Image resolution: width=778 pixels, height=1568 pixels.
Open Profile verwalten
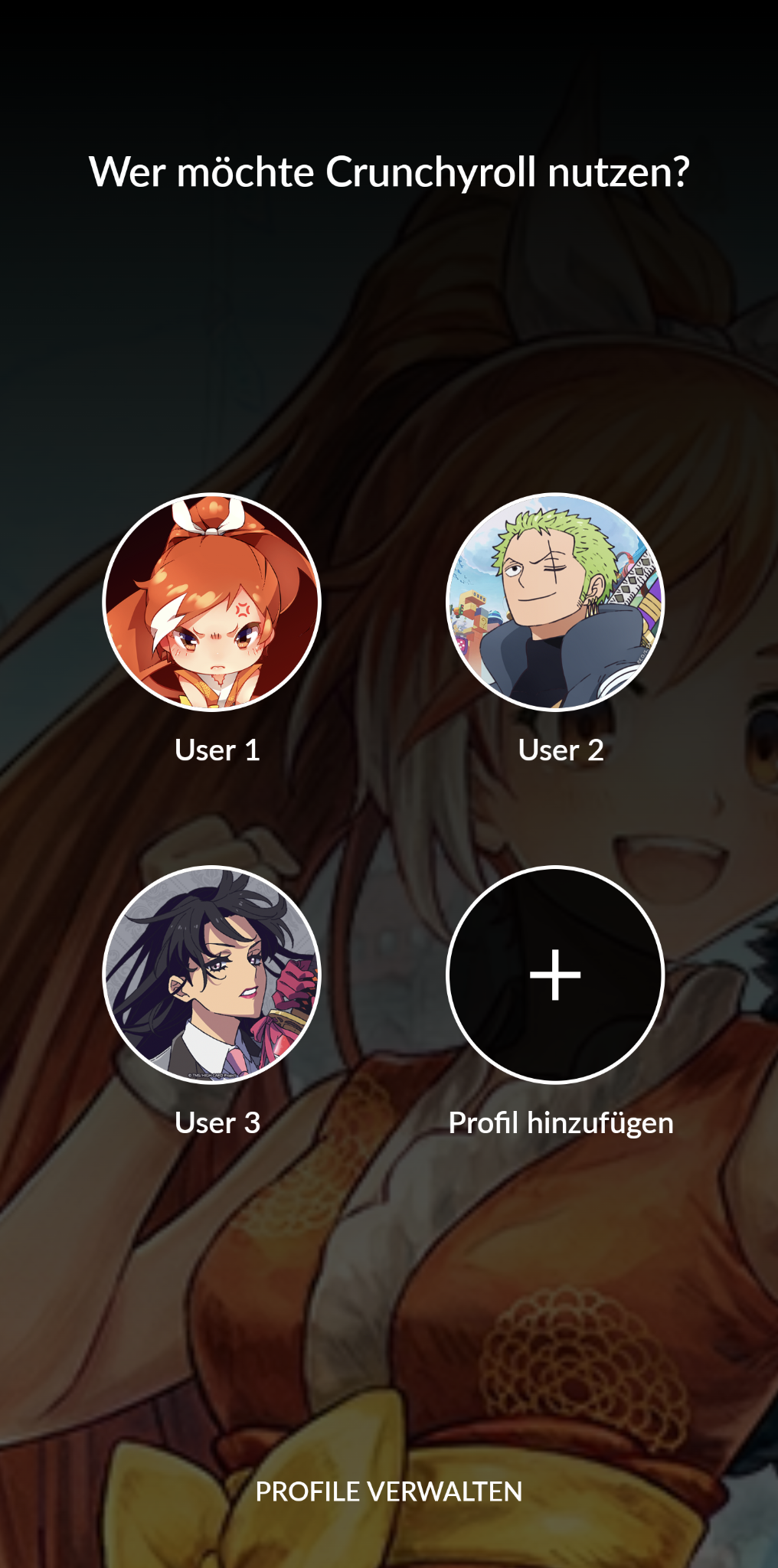point(389,1491)
